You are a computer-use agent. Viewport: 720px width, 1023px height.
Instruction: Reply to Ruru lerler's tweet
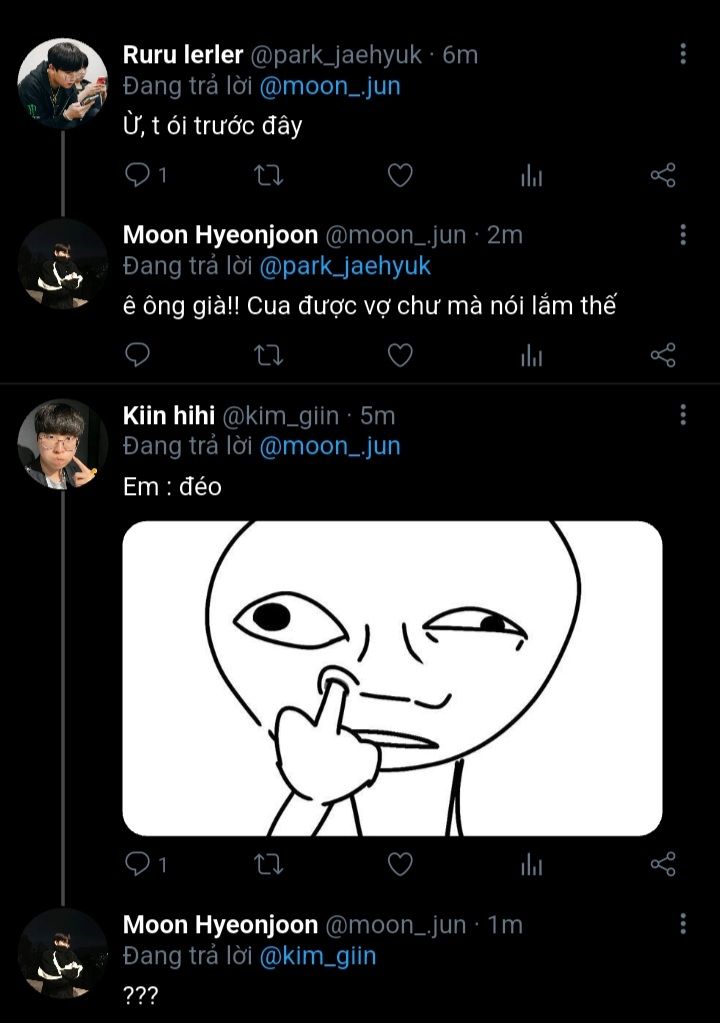click(x=137, y=176)
